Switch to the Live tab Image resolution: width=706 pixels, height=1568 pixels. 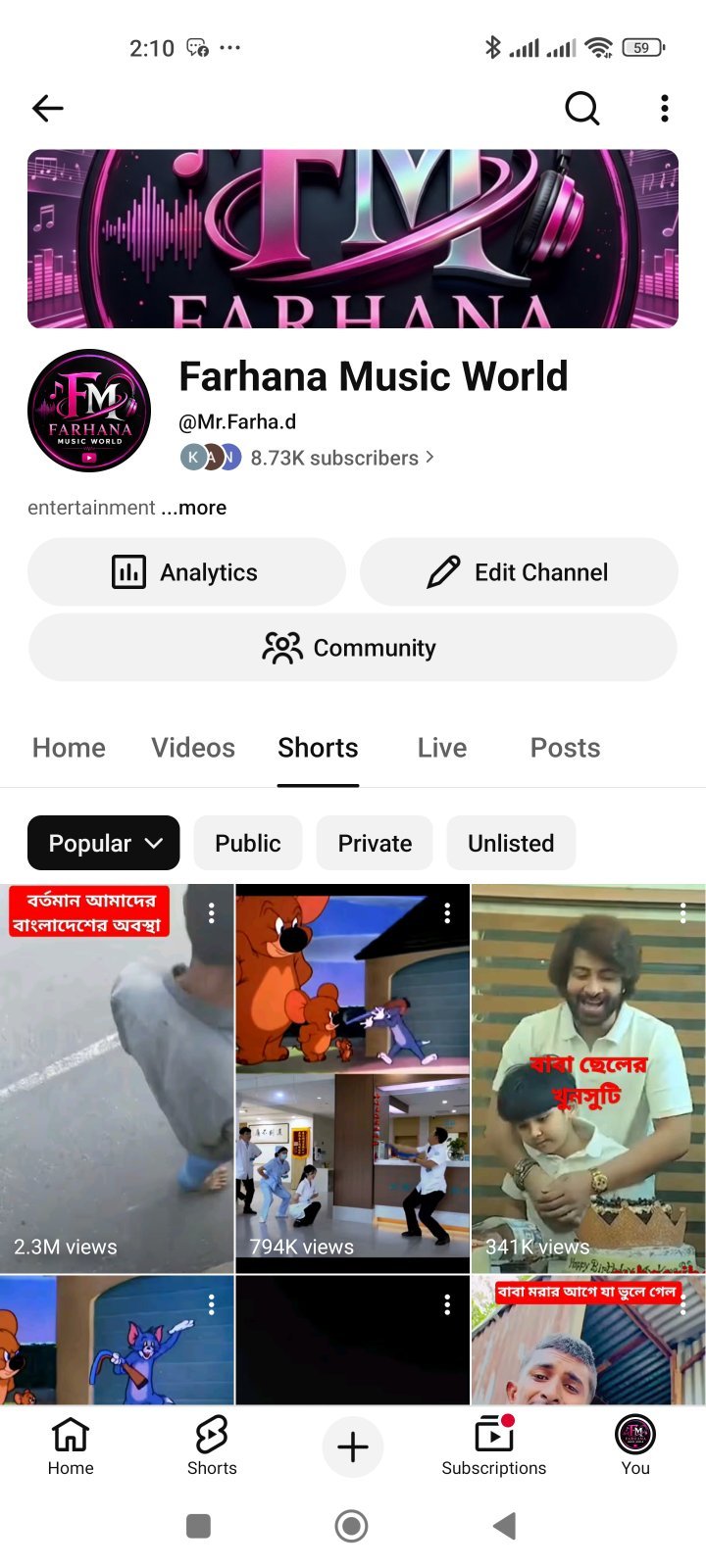click(x=442, y=748)
